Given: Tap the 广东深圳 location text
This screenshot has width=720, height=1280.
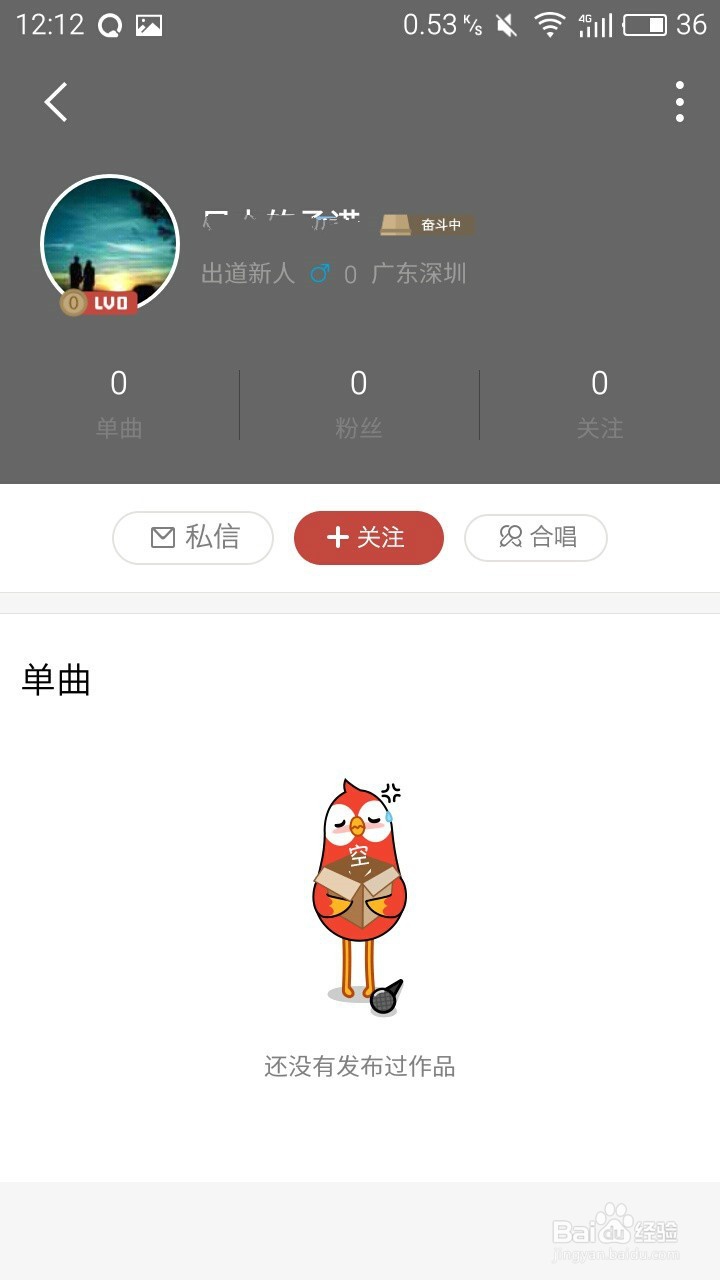Looking at the screenshot, I should [421, 274].
